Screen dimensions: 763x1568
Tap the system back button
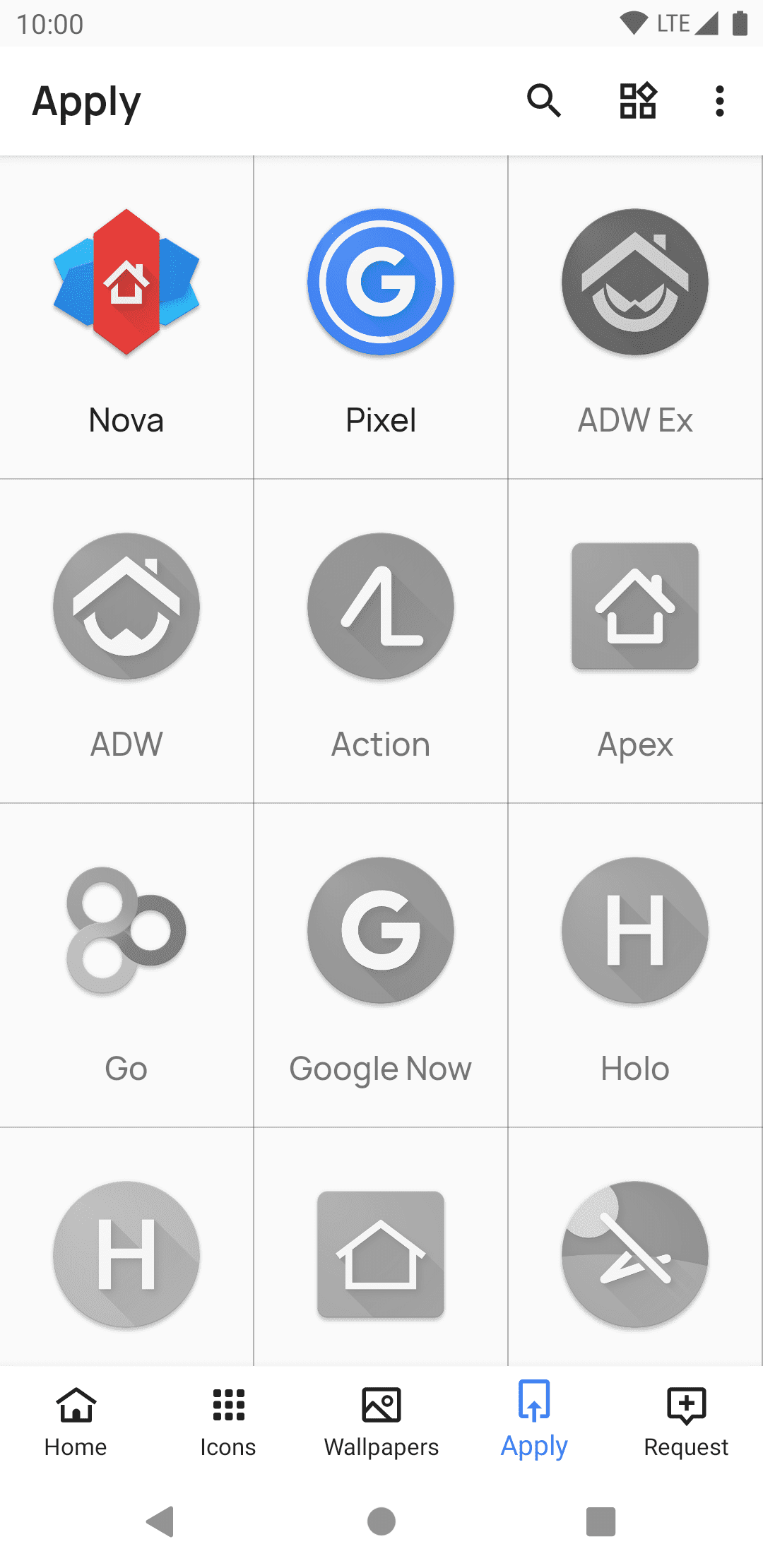tap(160, 1521)
